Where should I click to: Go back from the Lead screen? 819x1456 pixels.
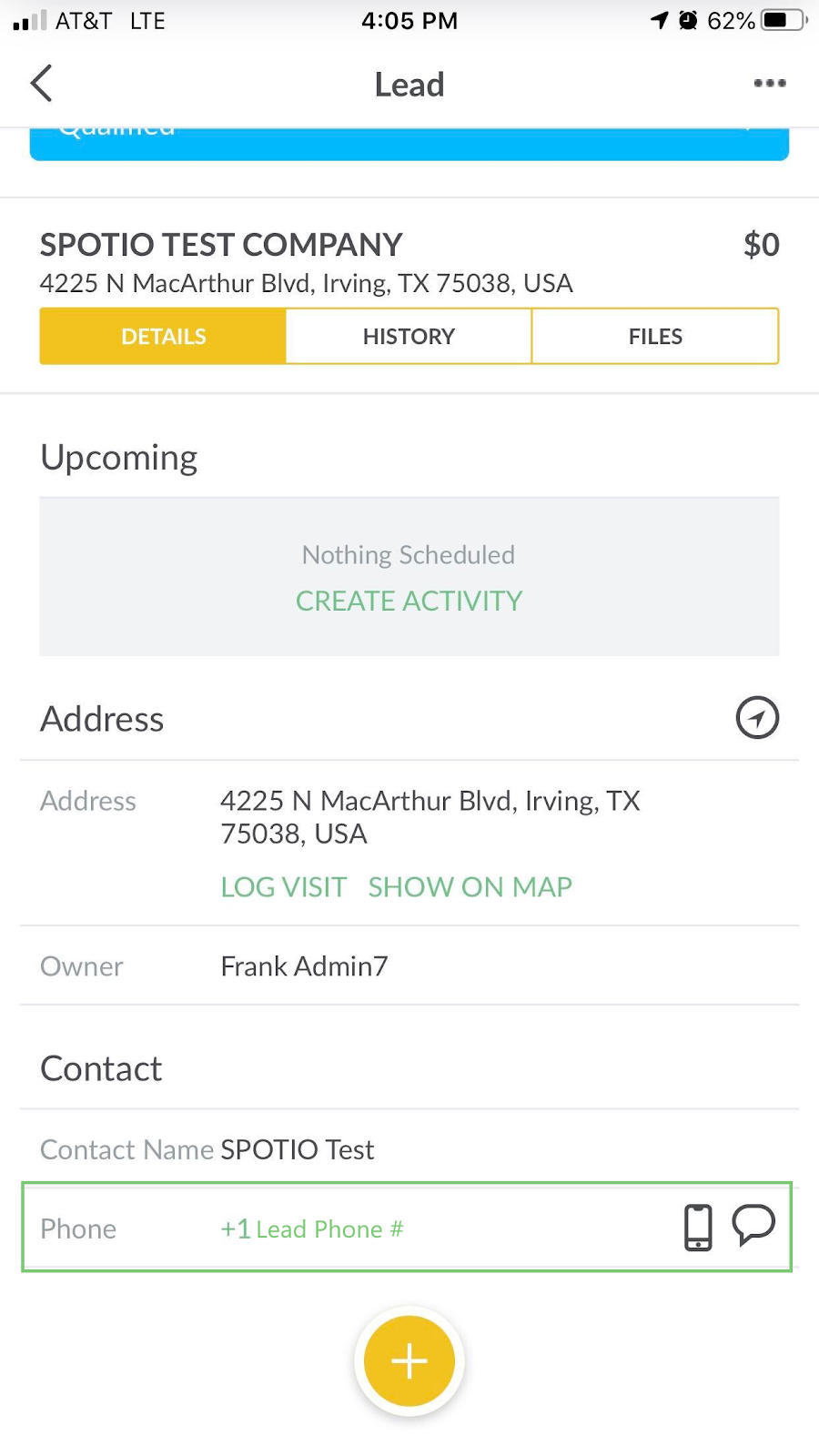tap(41, 84)
